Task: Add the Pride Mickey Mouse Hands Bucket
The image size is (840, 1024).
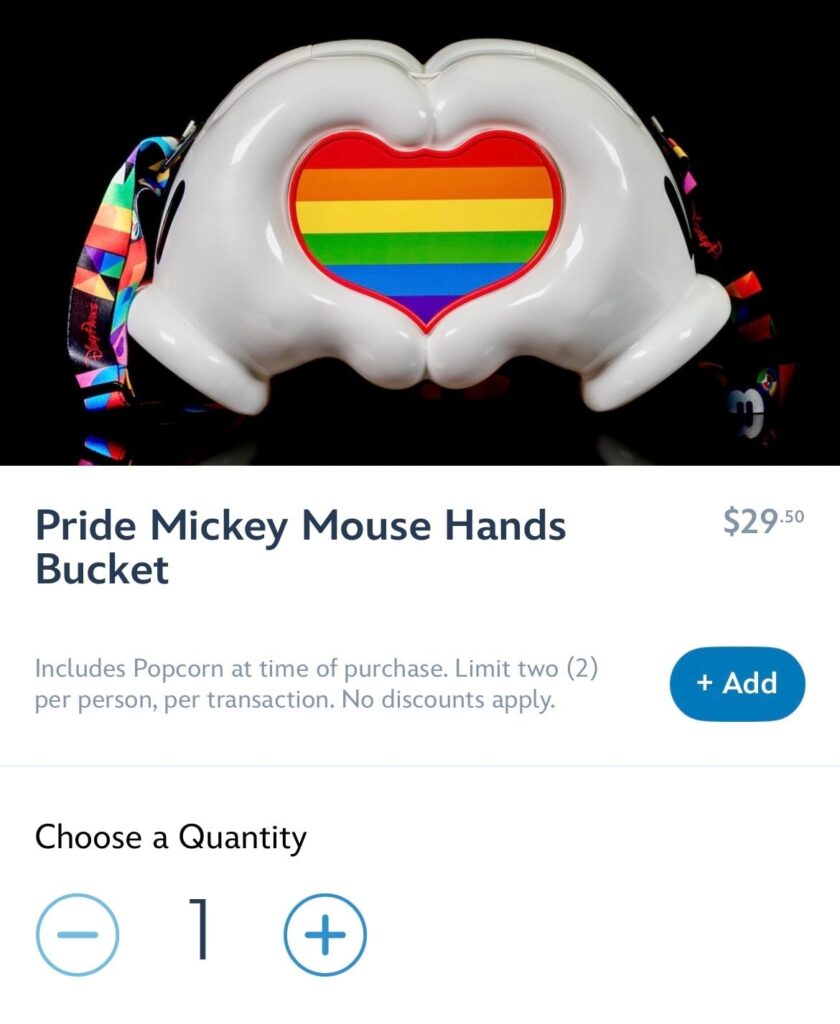Action: (x=737, y=684)
